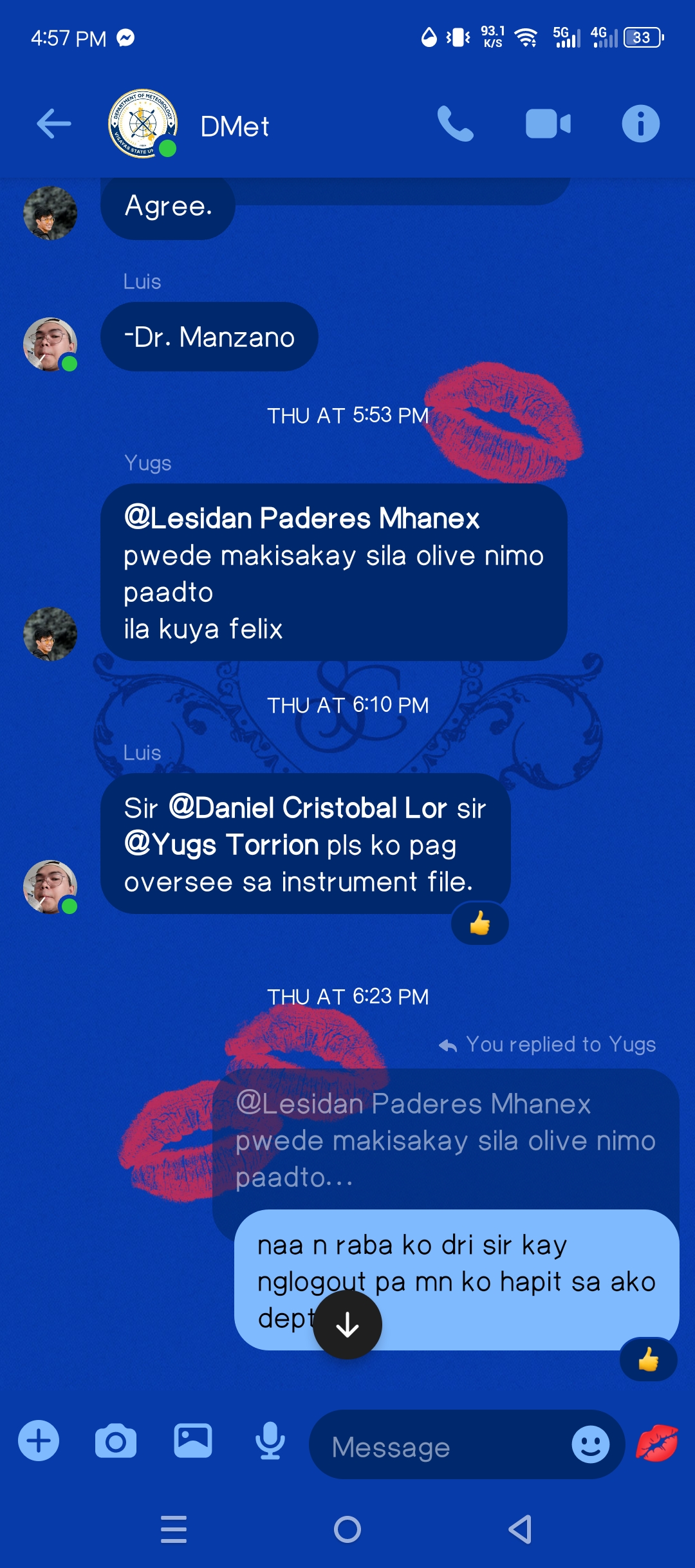The width and height of the screenshot is (695, 1568).
Task: Open the camera to take a photo
Action: tap(116, 1441)
